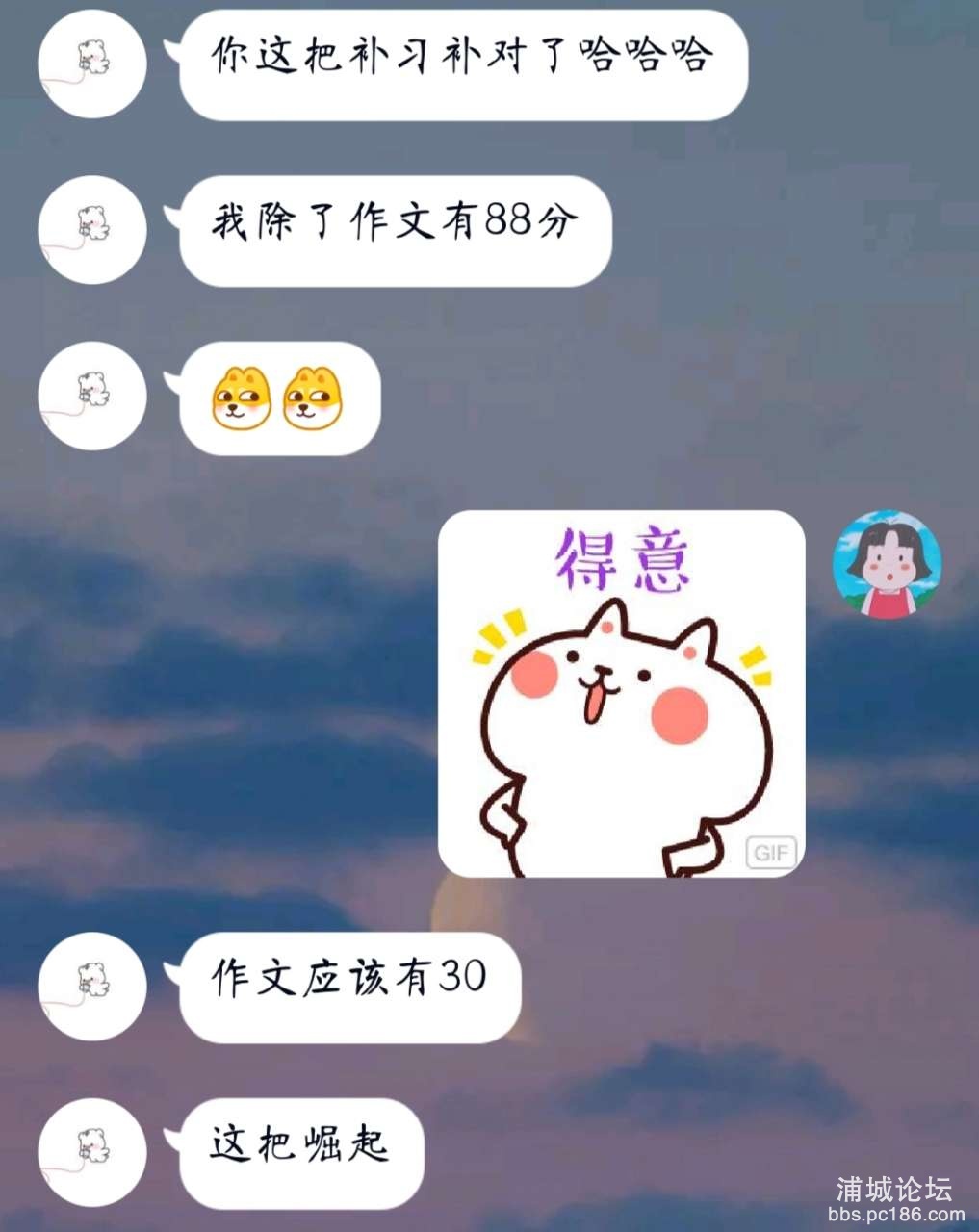This screenshot has height=1232, width=979.
Task: Tap the avatar beside '我除了作文有88分'
Action: tap(92, 230)
